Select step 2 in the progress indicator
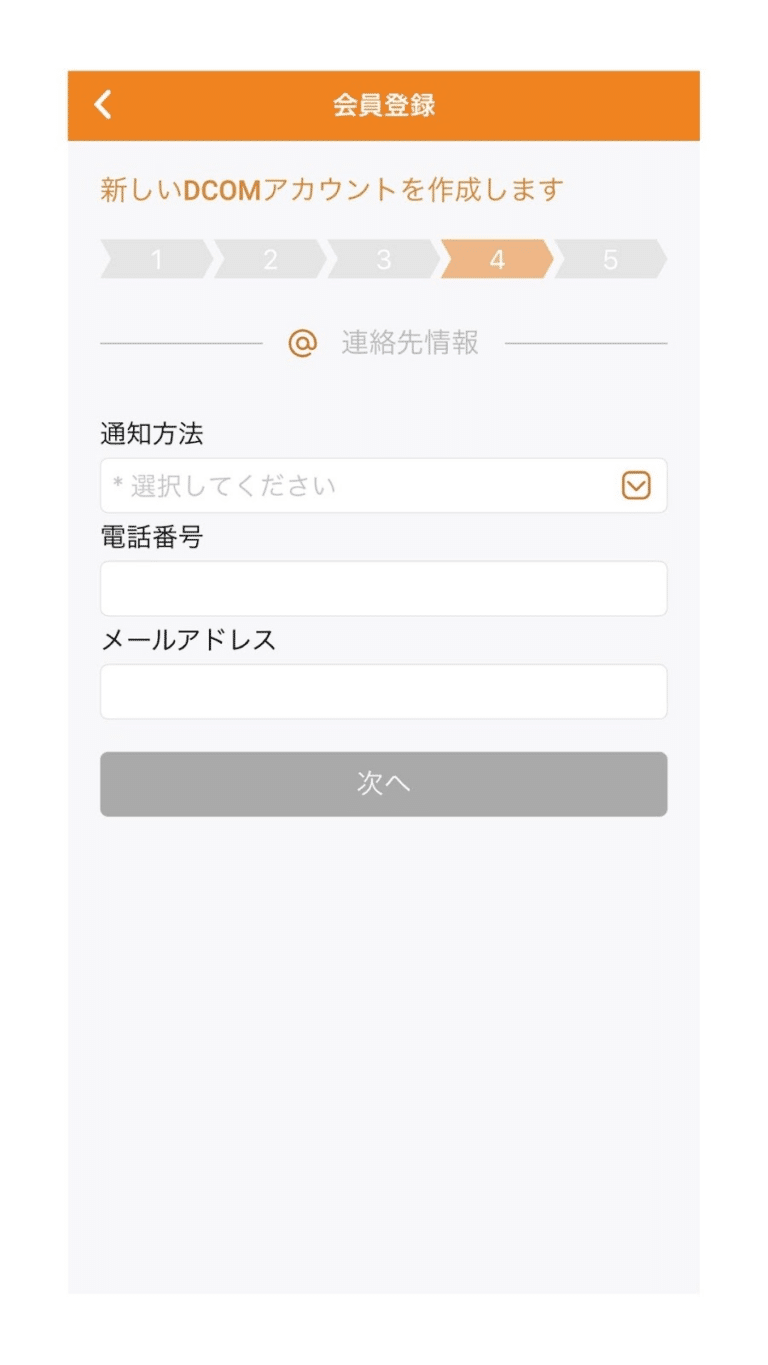 (270, 259)
